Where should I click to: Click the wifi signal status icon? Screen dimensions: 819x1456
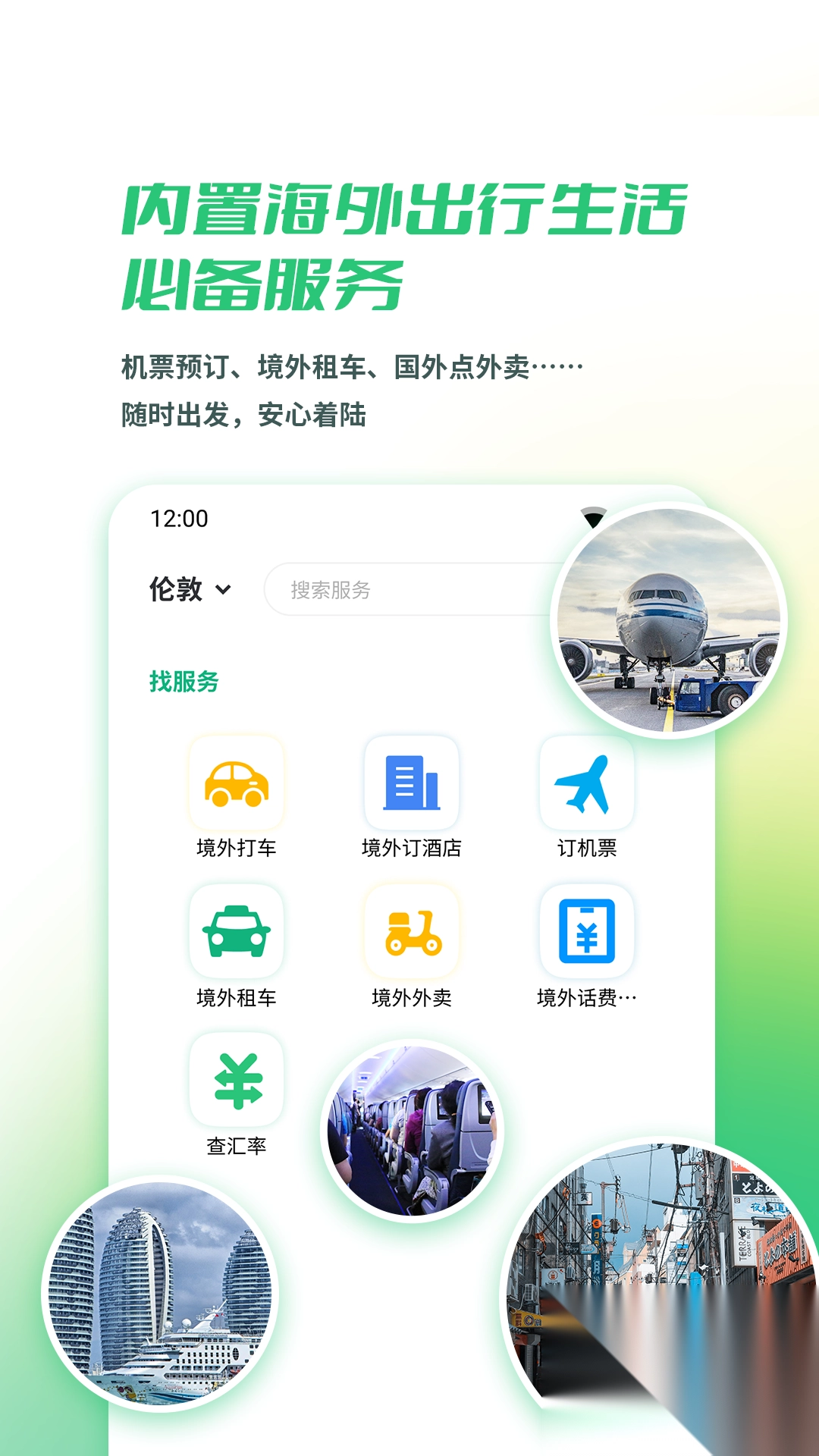(595, 516)
